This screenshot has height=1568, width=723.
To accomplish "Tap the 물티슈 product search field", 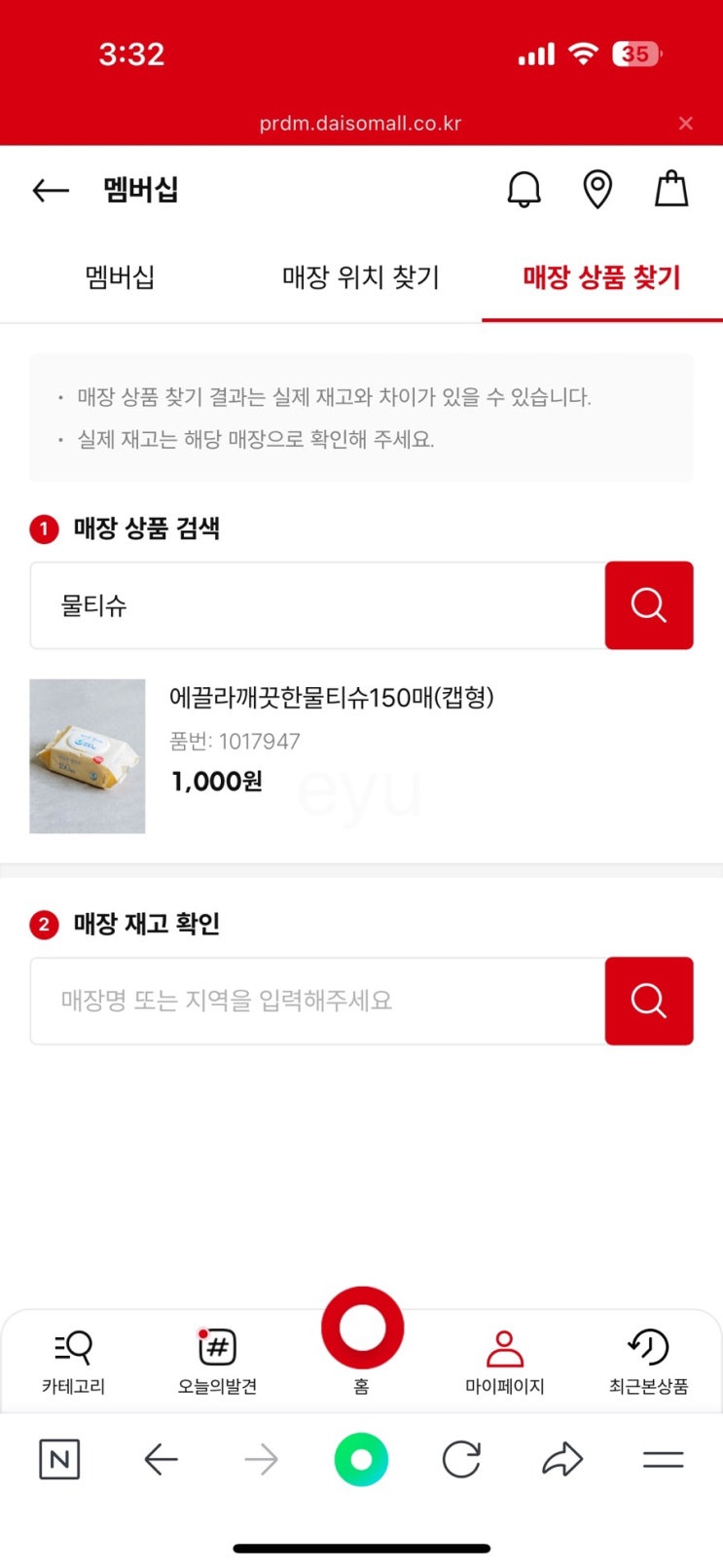I will [x=317, y=605].
